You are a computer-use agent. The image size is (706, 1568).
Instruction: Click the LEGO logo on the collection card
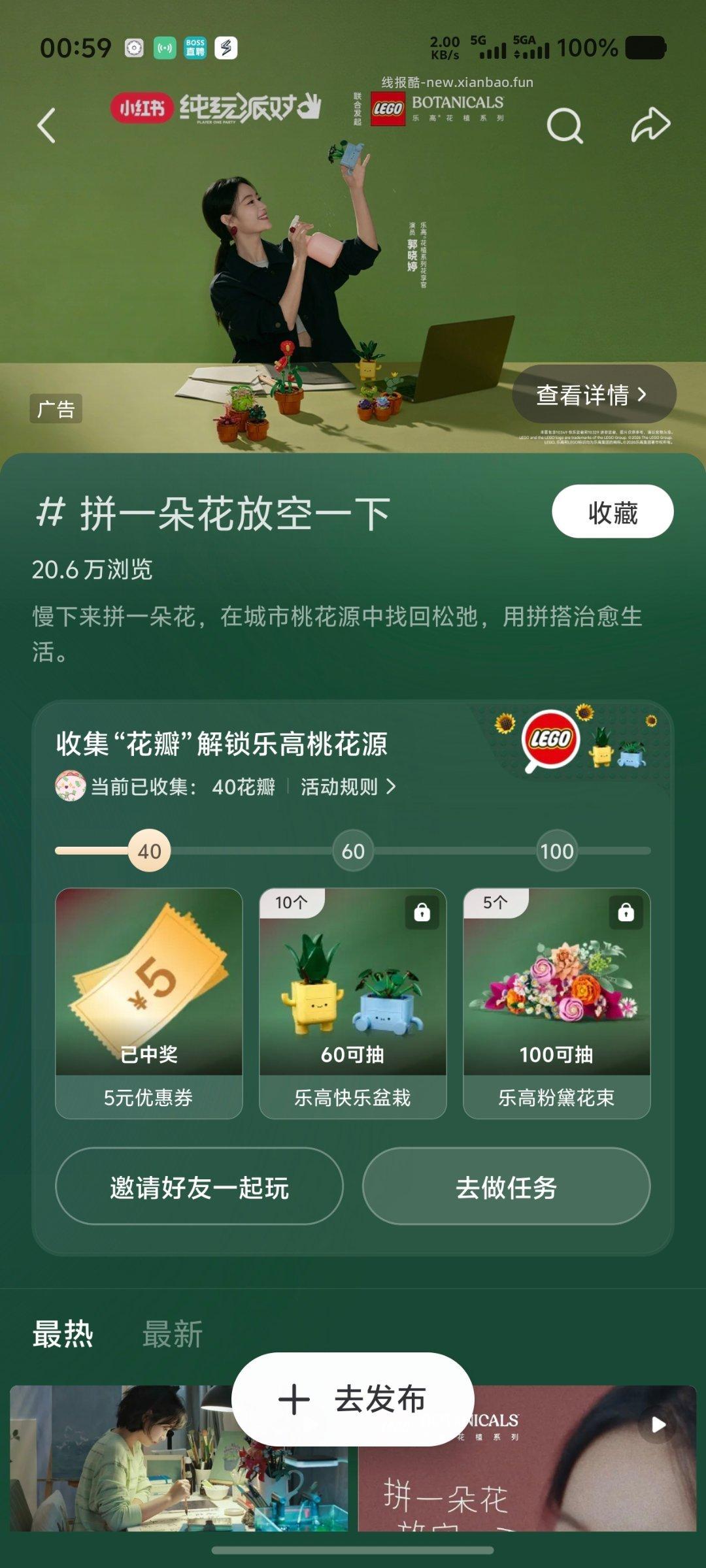552,739
